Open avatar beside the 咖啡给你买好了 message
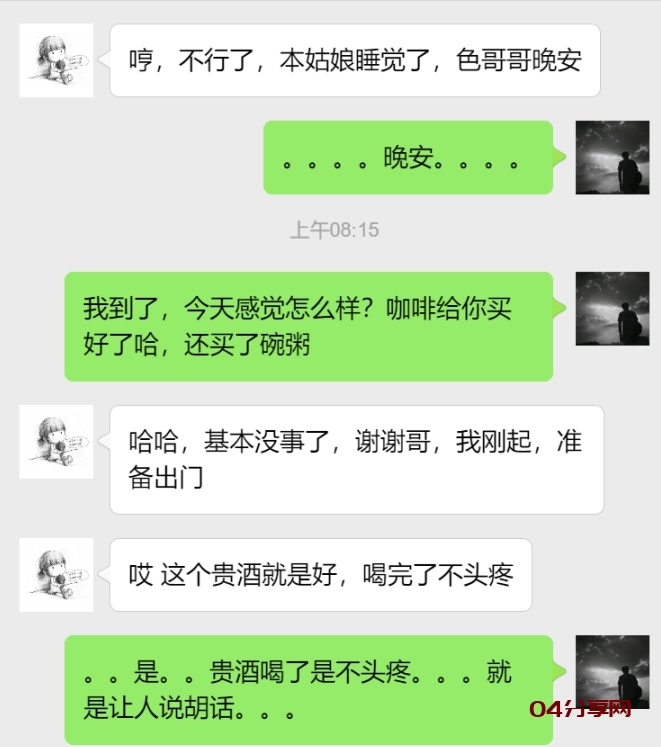661x747 pixels. click(612, 309)
